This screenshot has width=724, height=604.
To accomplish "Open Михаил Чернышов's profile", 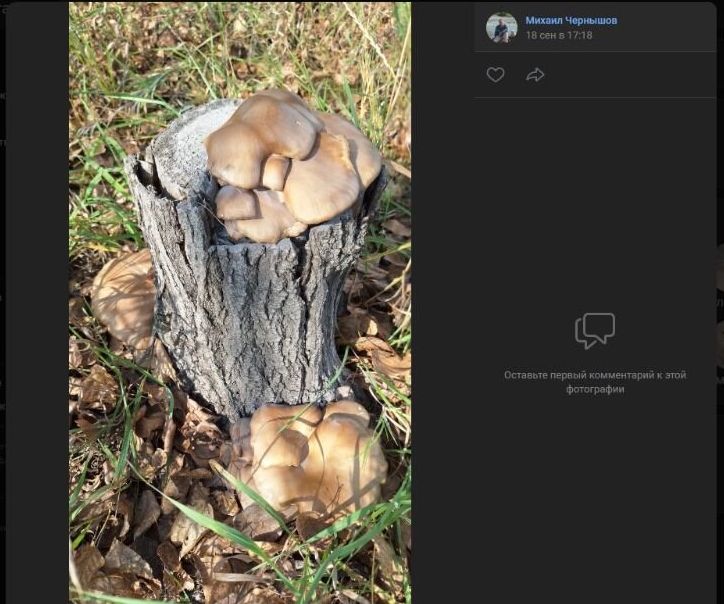I will [571, 20].
